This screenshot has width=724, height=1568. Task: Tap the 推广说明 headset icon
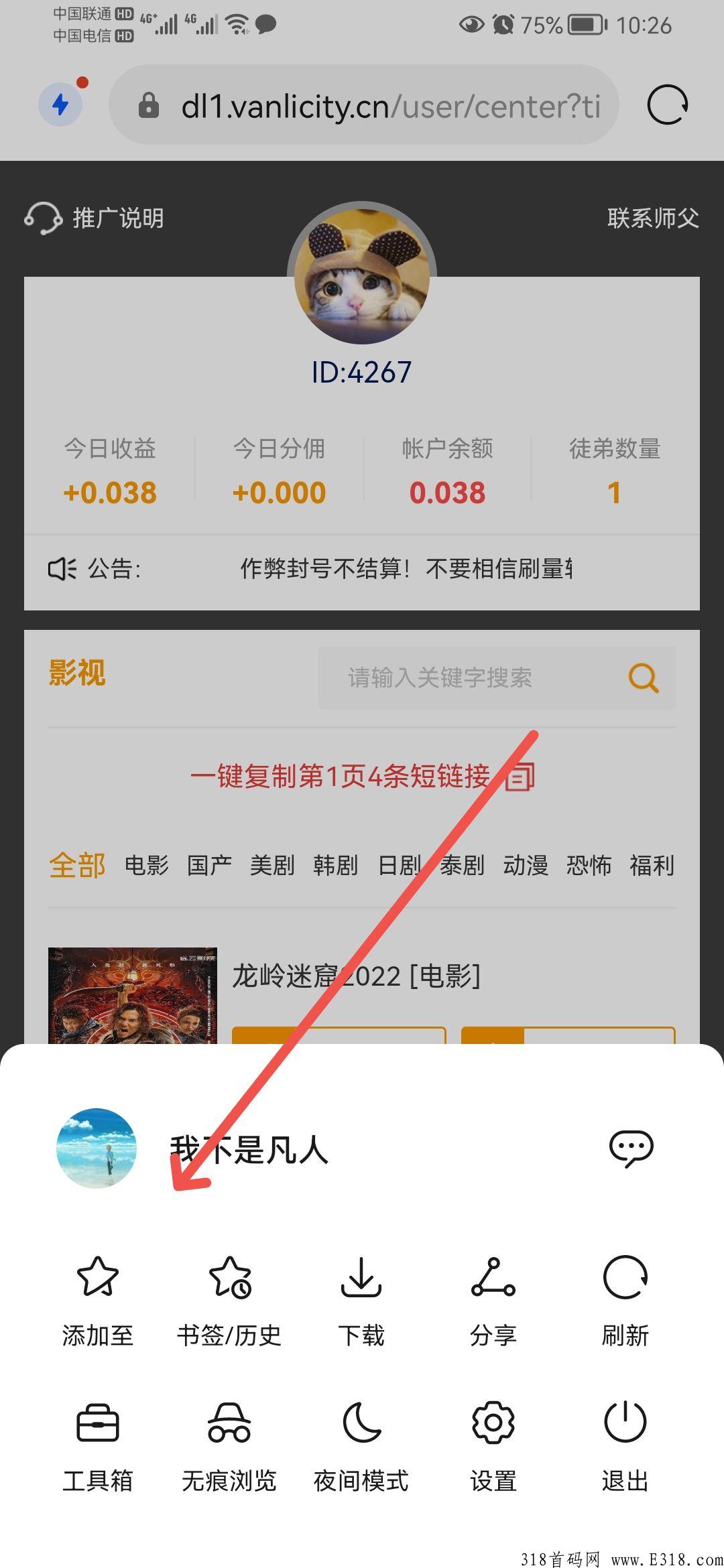click(42, 216)
